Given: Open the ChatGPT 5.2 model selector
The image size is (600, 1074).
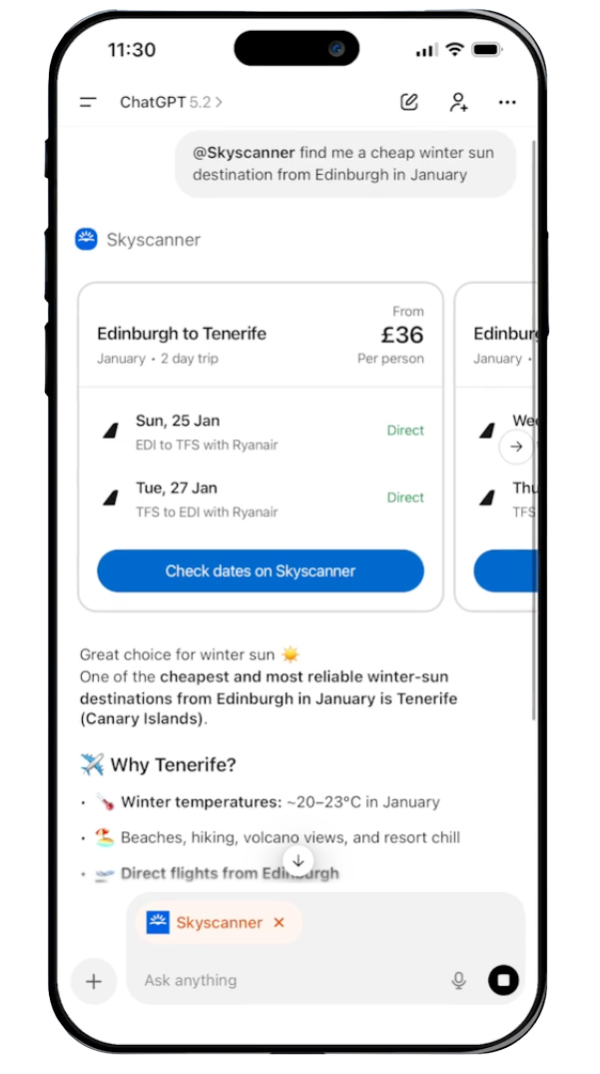Looking at the screenshot, I should [171, 102].
